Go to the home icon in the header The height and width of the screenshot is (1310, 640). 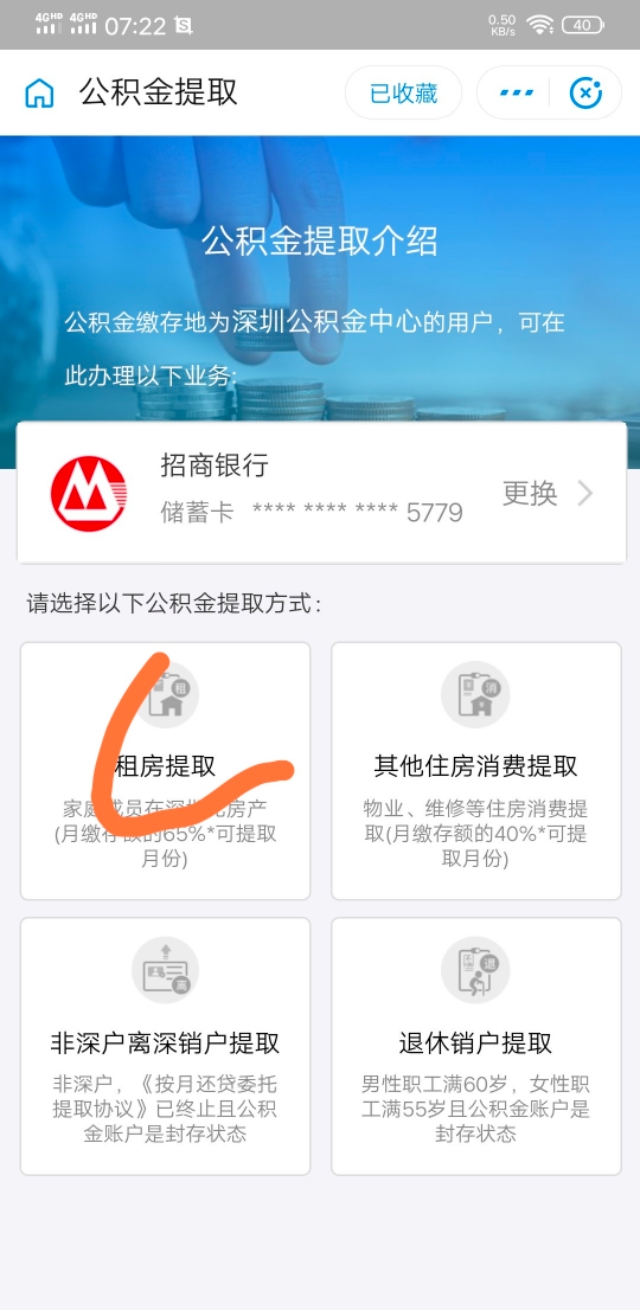pyautogui.click(x=39, y=93)
